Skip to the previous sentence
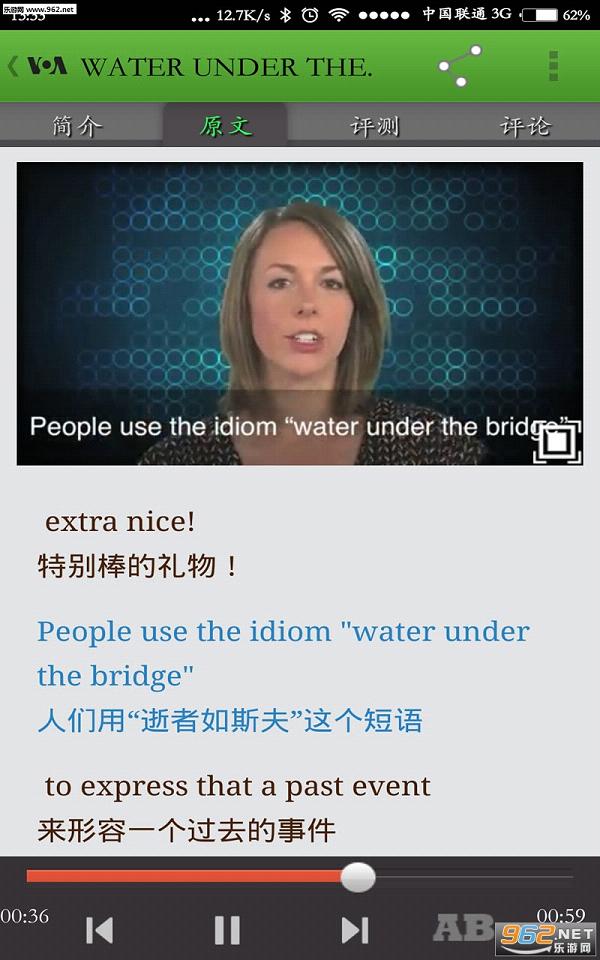600x960 pixels. (x=99, y=929)
